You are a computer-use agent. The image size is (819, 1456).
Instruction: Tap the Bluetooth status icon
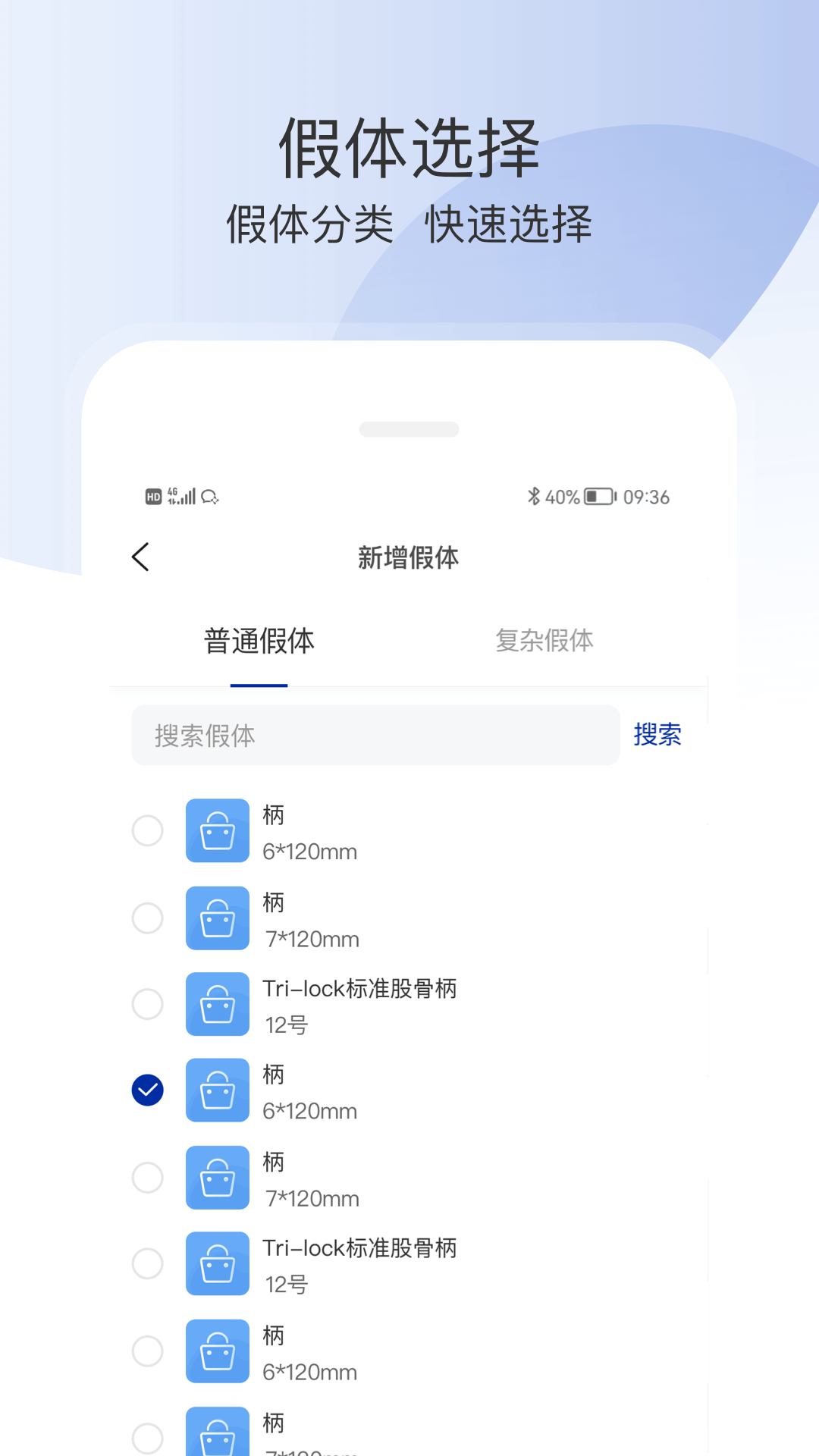534,497
